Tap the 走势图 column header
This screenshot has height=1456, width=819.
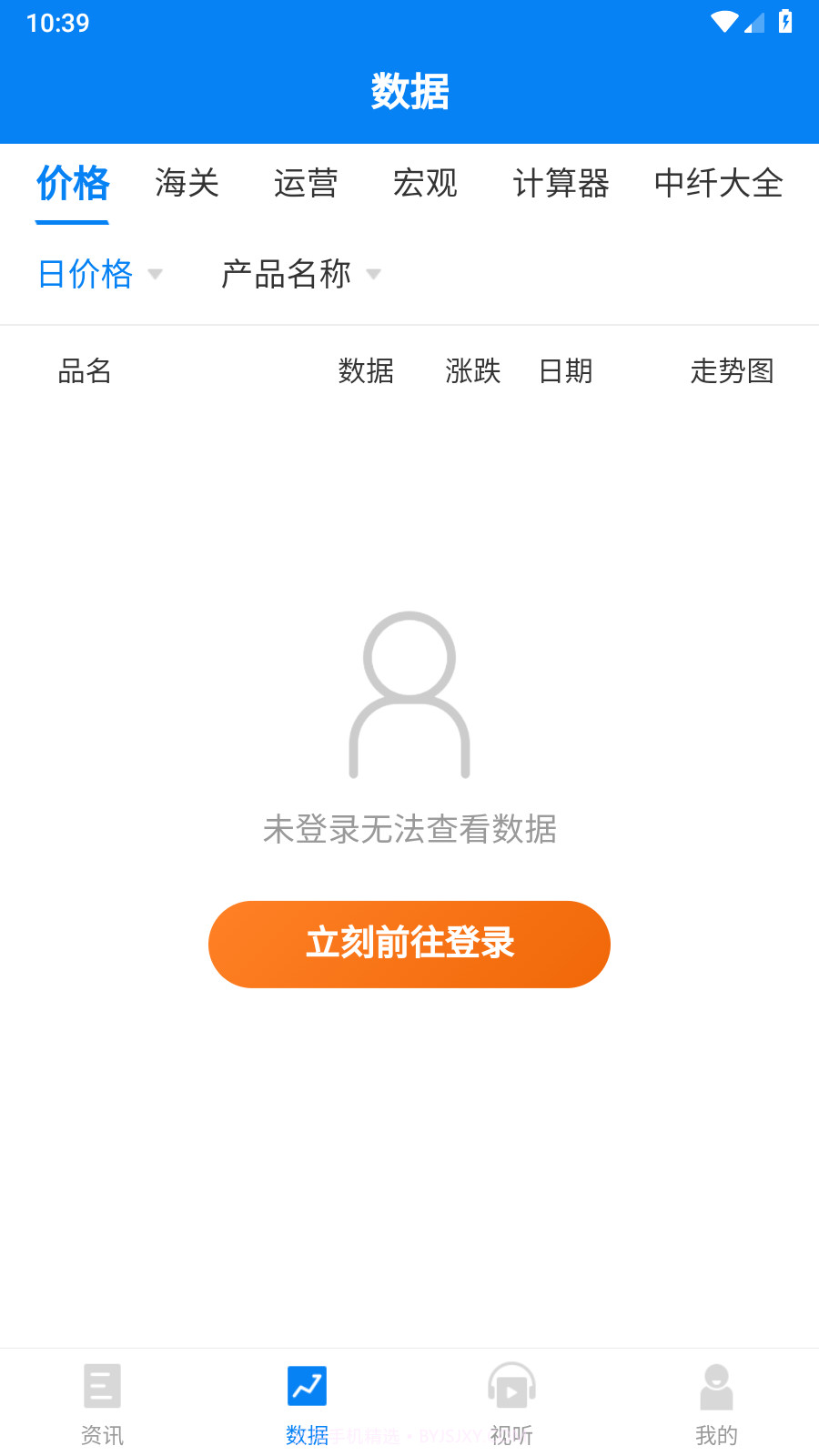coord(733,371)
